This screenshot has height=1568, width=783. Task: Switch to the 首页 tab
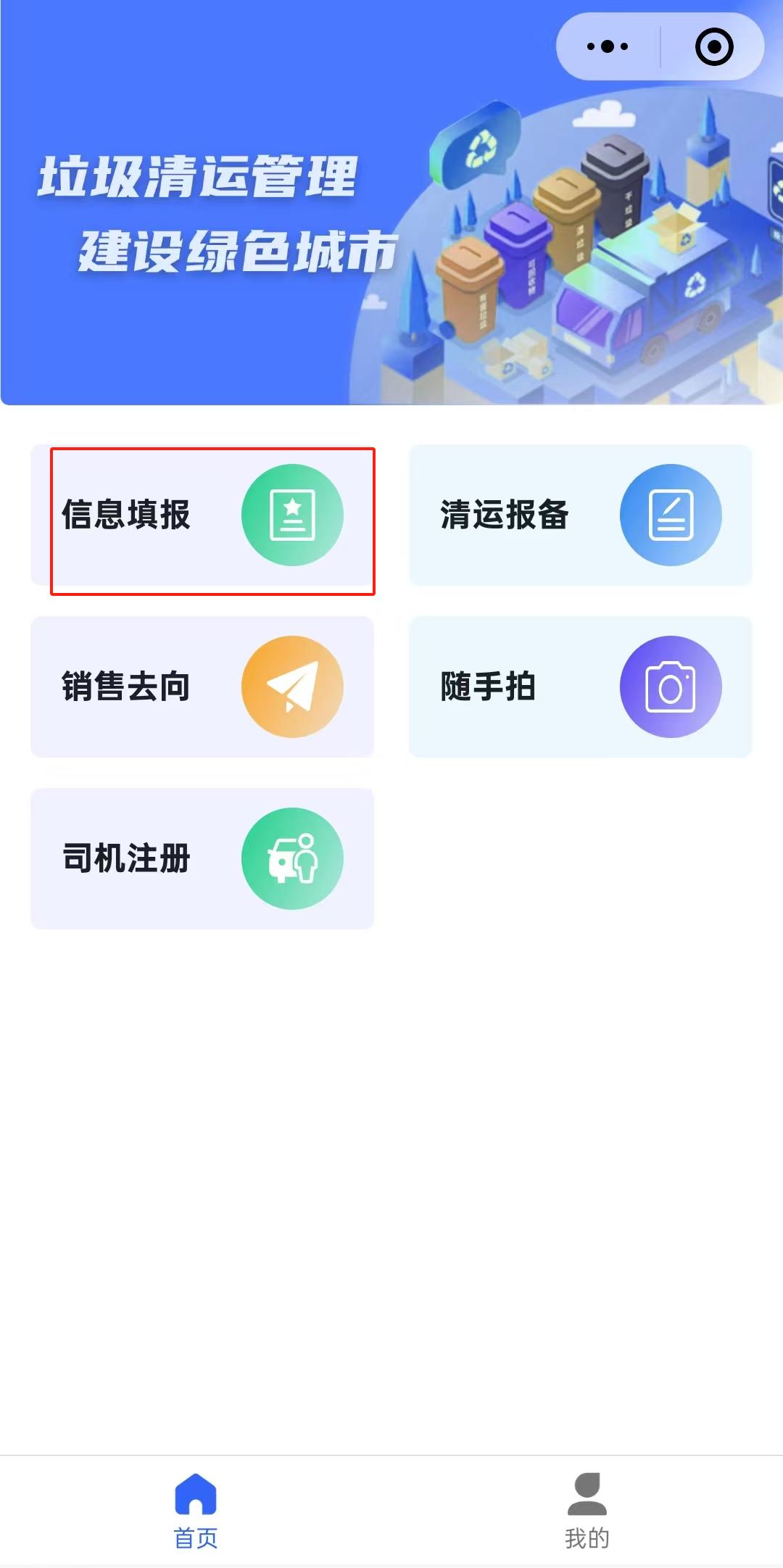[196, 1511]
